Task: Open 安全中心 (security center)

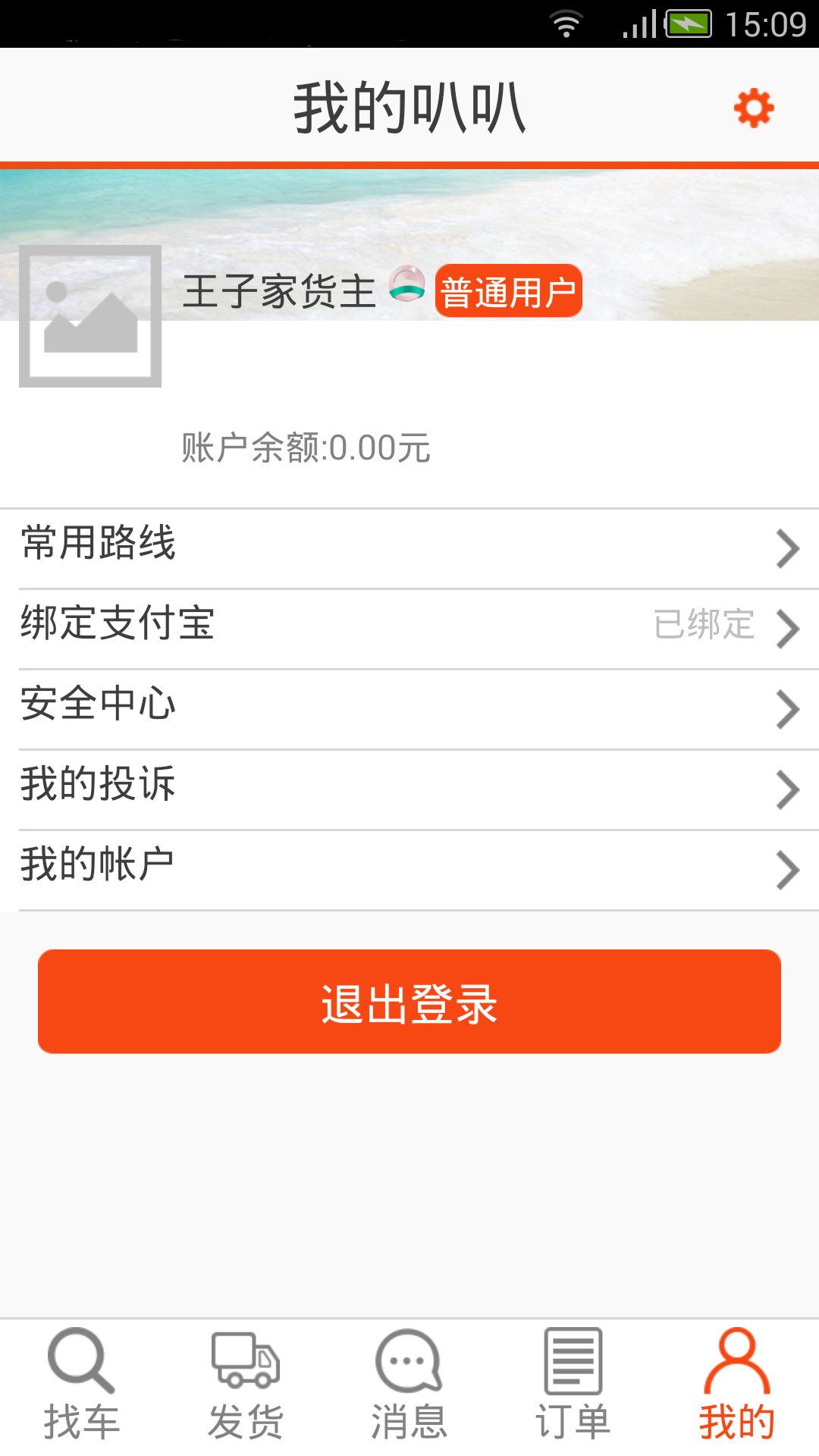Action: (x=409, y=708)
